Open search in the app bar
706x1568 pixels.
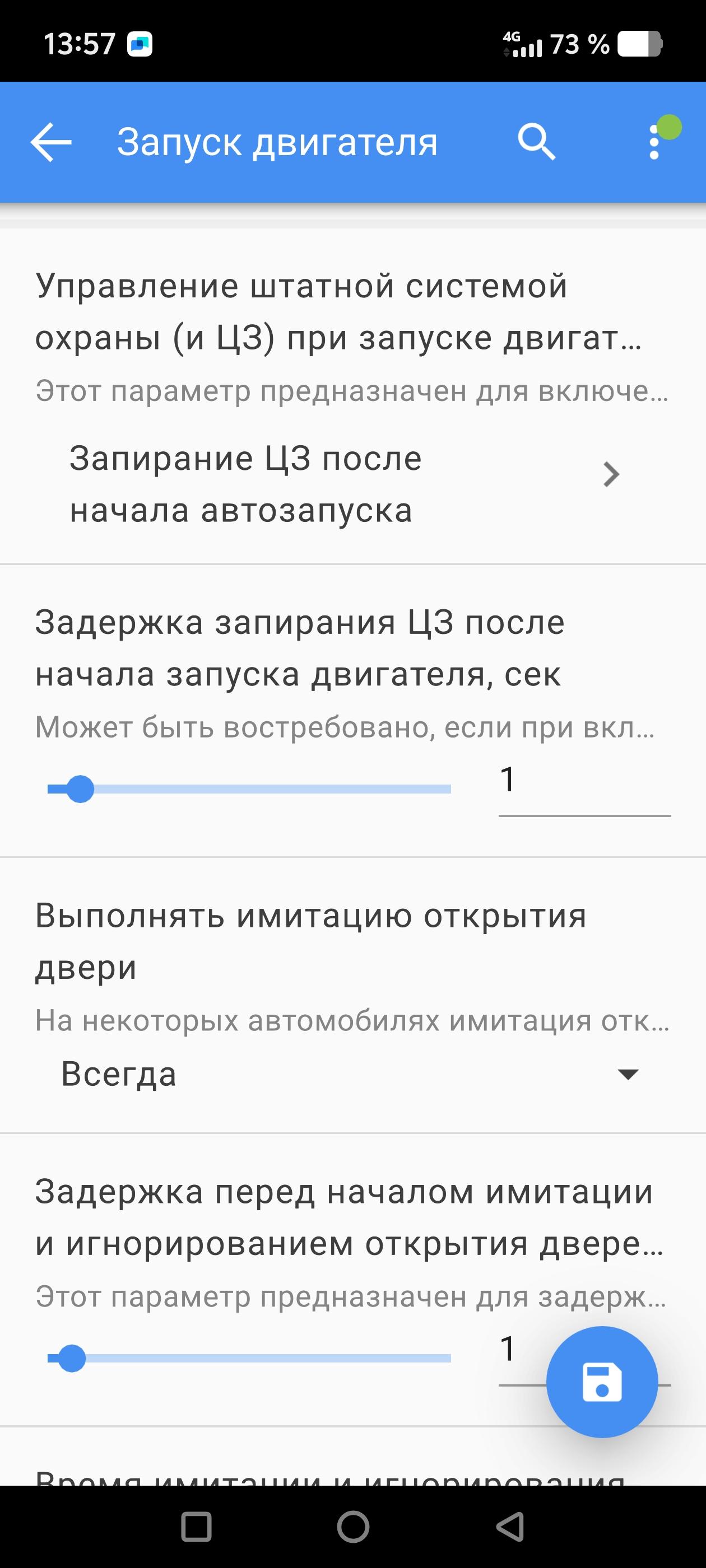[x=536, y=142]
